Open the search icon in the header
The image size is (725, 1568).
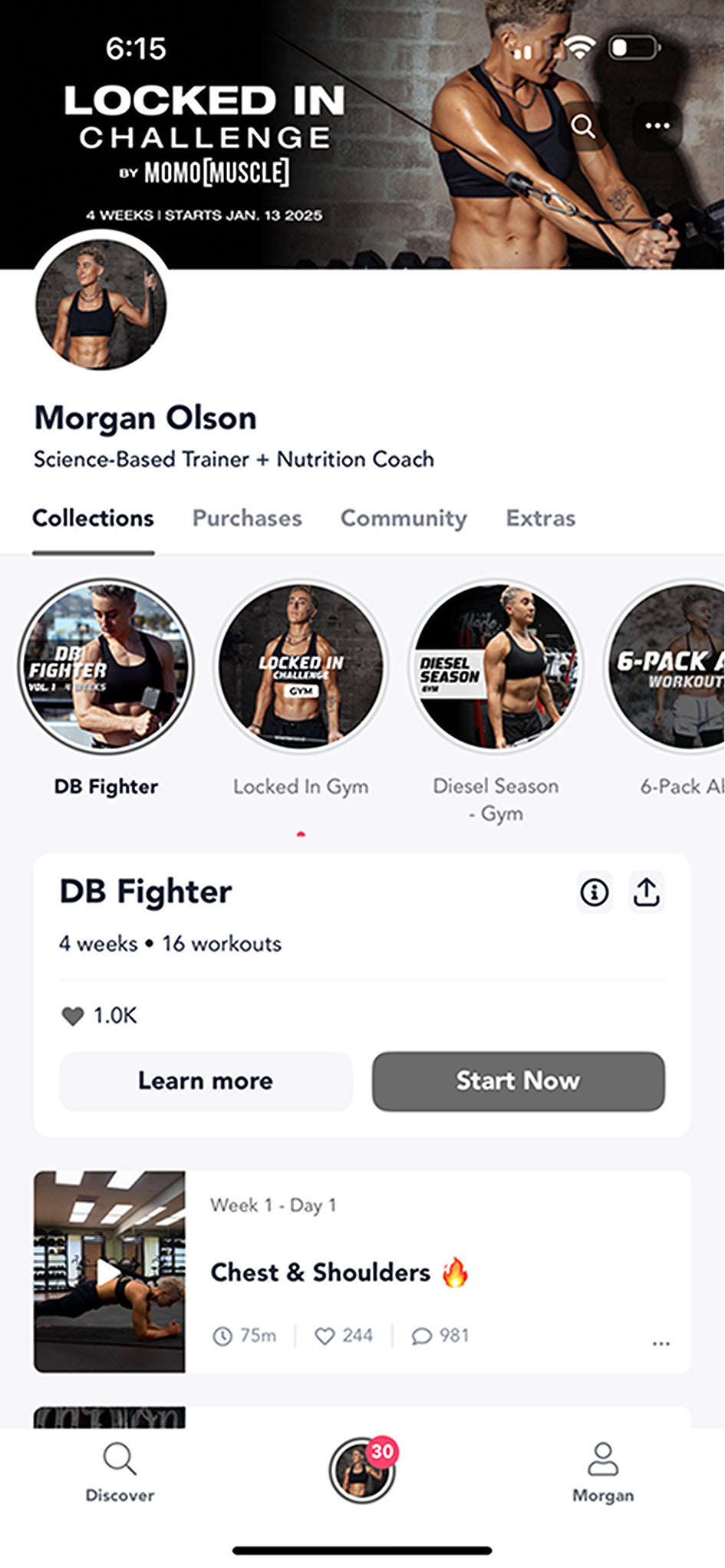click(583, 126)
